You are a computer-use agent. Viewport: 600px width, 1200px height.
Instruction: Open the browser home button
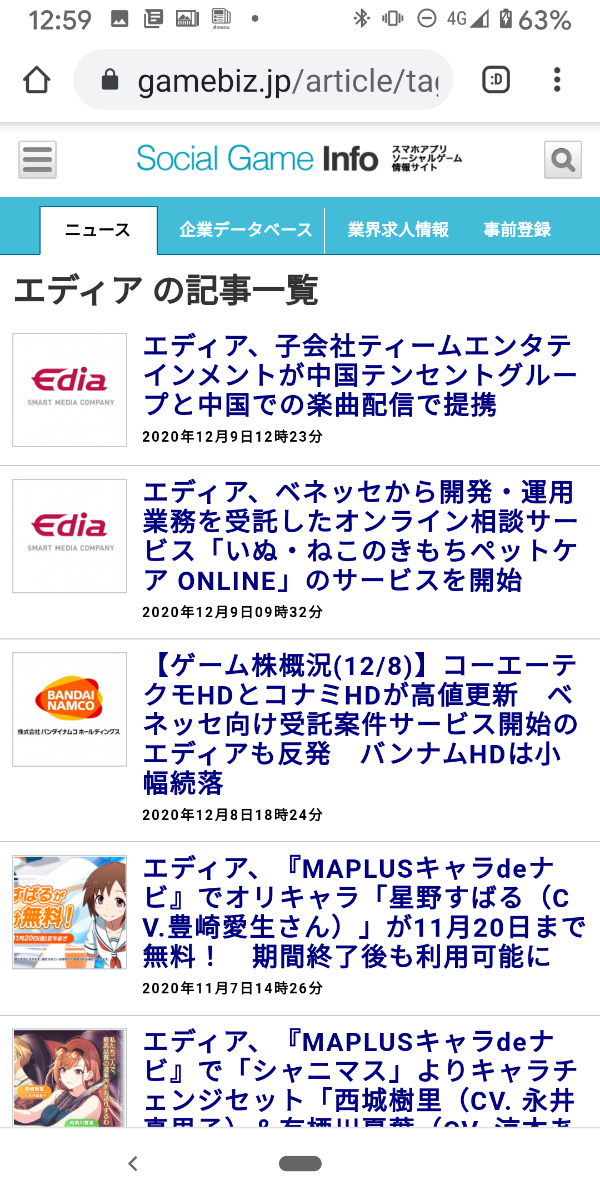37,79
